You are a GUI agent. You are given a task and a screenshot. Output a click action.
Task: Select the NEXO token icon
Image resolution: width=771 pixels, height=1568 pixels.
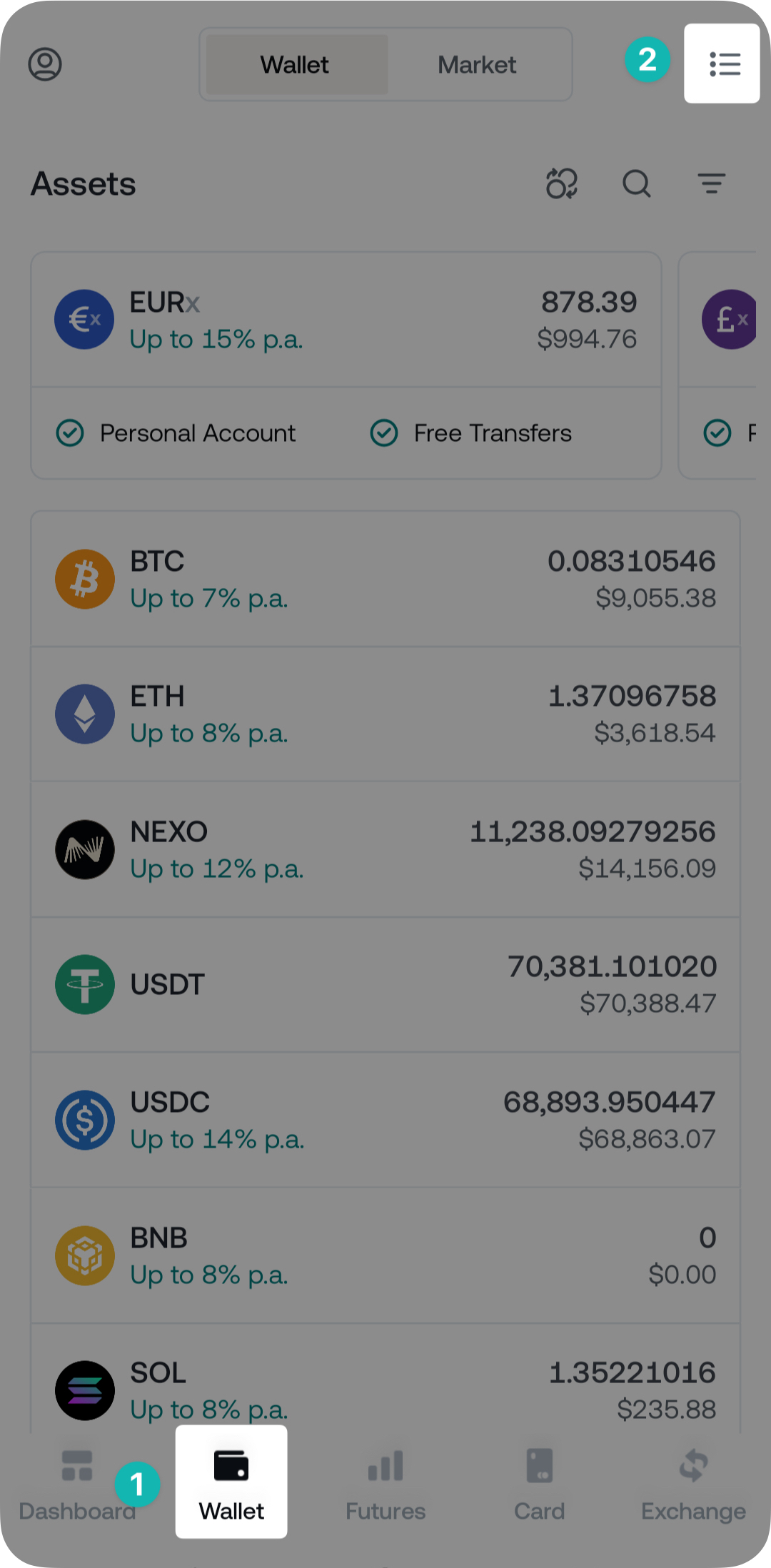tap(84, 849)
